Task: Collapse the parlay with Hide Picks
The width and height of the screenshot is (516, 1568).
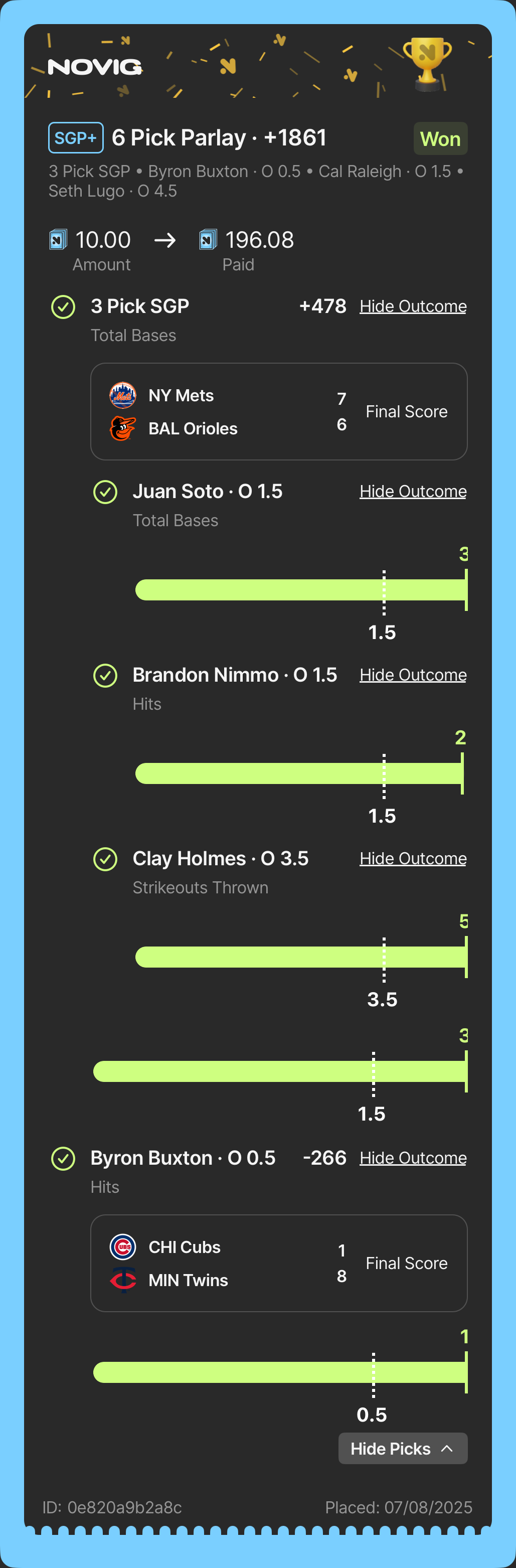Action: pos(402,1449)
